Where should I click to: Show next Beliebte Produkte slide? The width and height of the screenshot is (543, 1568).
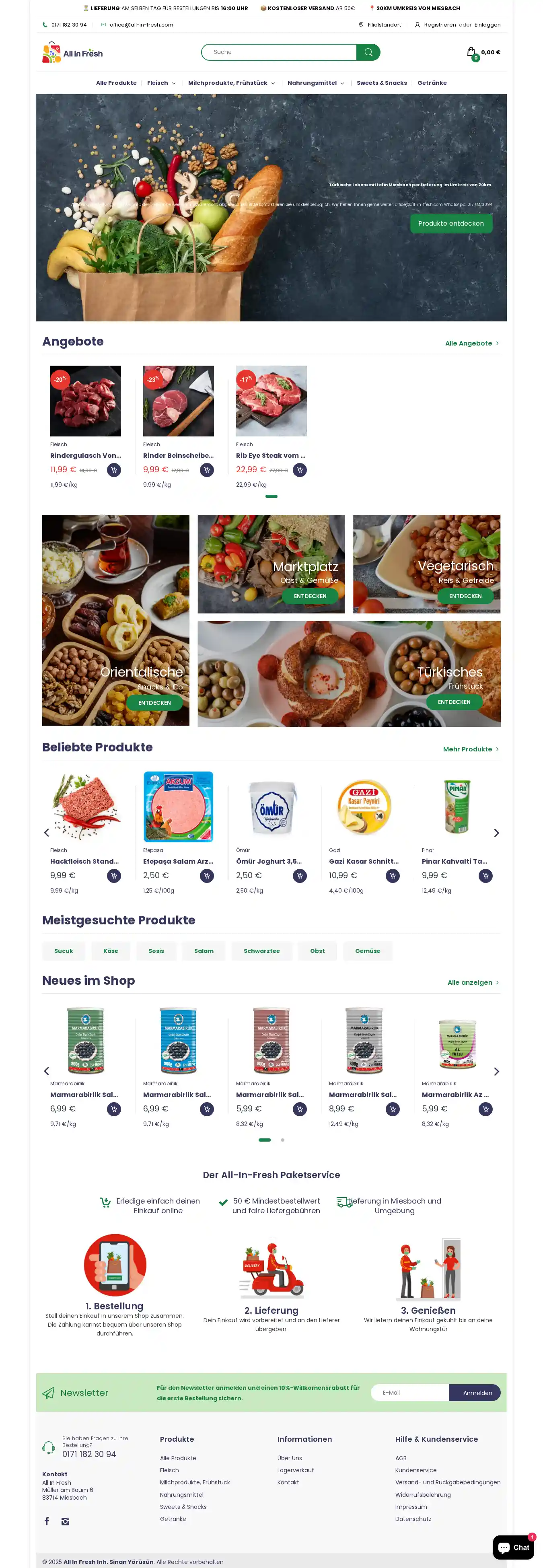coord(496,833)
